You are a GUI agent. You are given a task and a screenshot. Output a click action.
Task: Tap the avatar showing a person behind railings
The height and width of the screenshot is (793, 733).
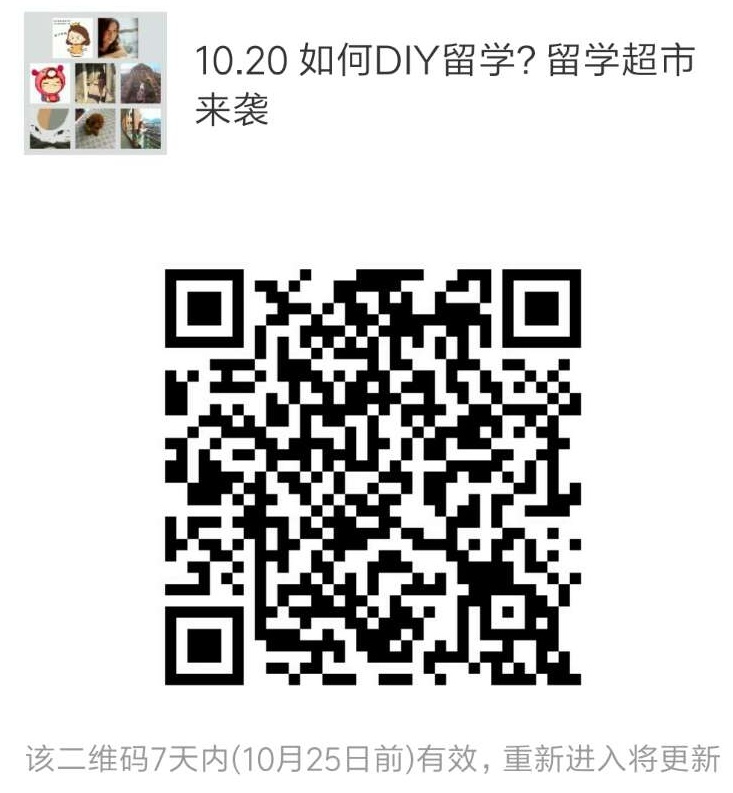tap(96, 82)
